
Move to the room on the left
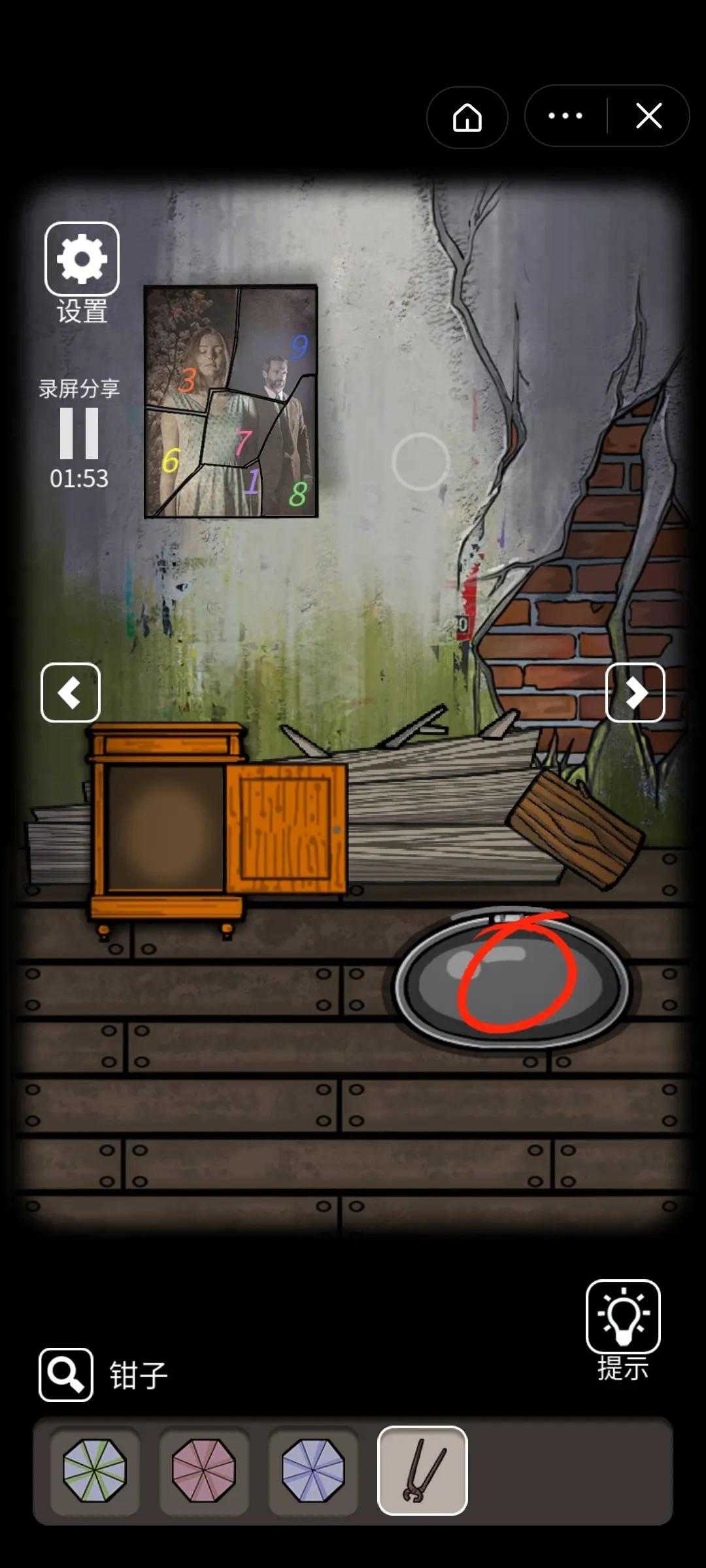[x=71, y=693]
